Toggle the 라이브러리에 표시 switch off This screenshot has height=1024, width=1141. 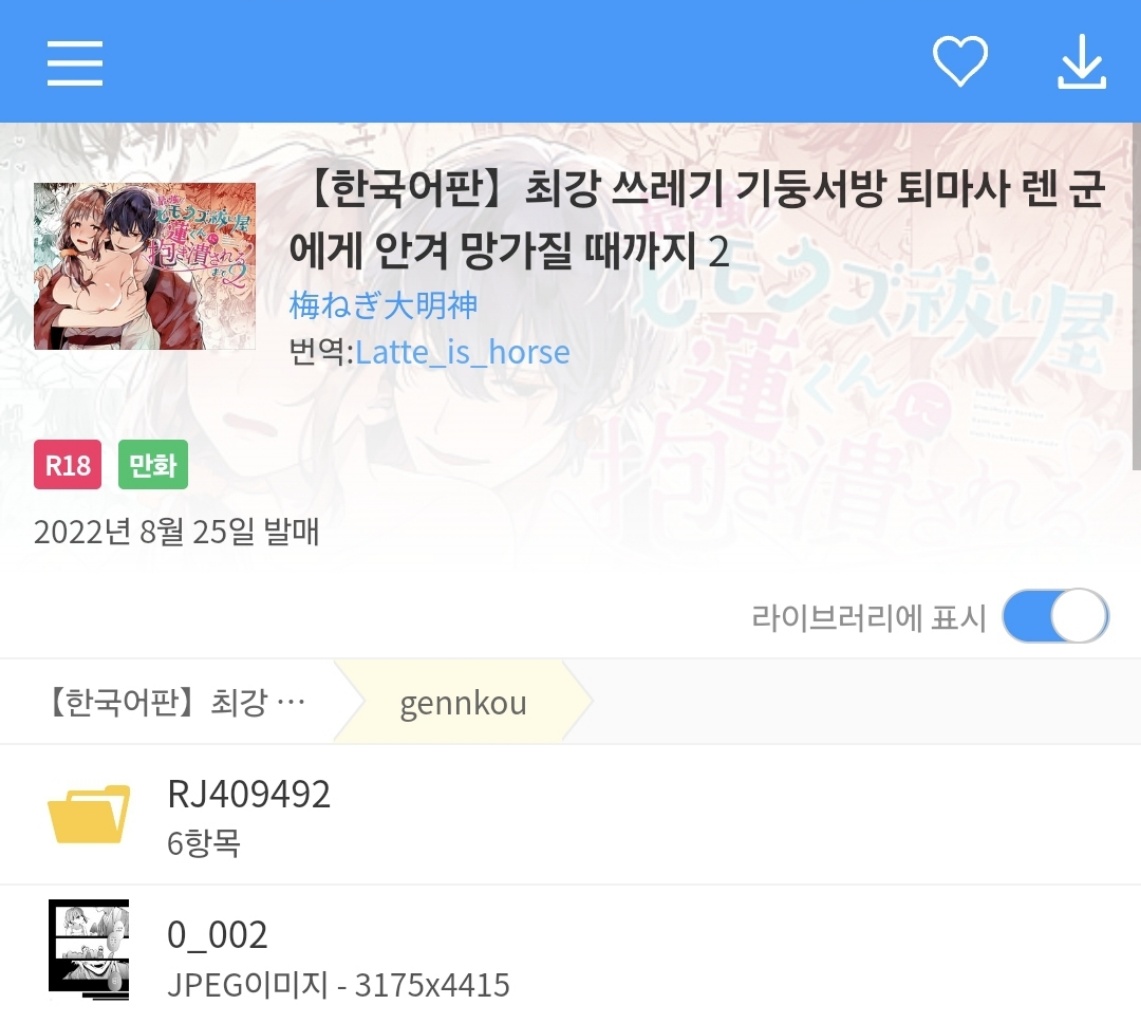1054,617
